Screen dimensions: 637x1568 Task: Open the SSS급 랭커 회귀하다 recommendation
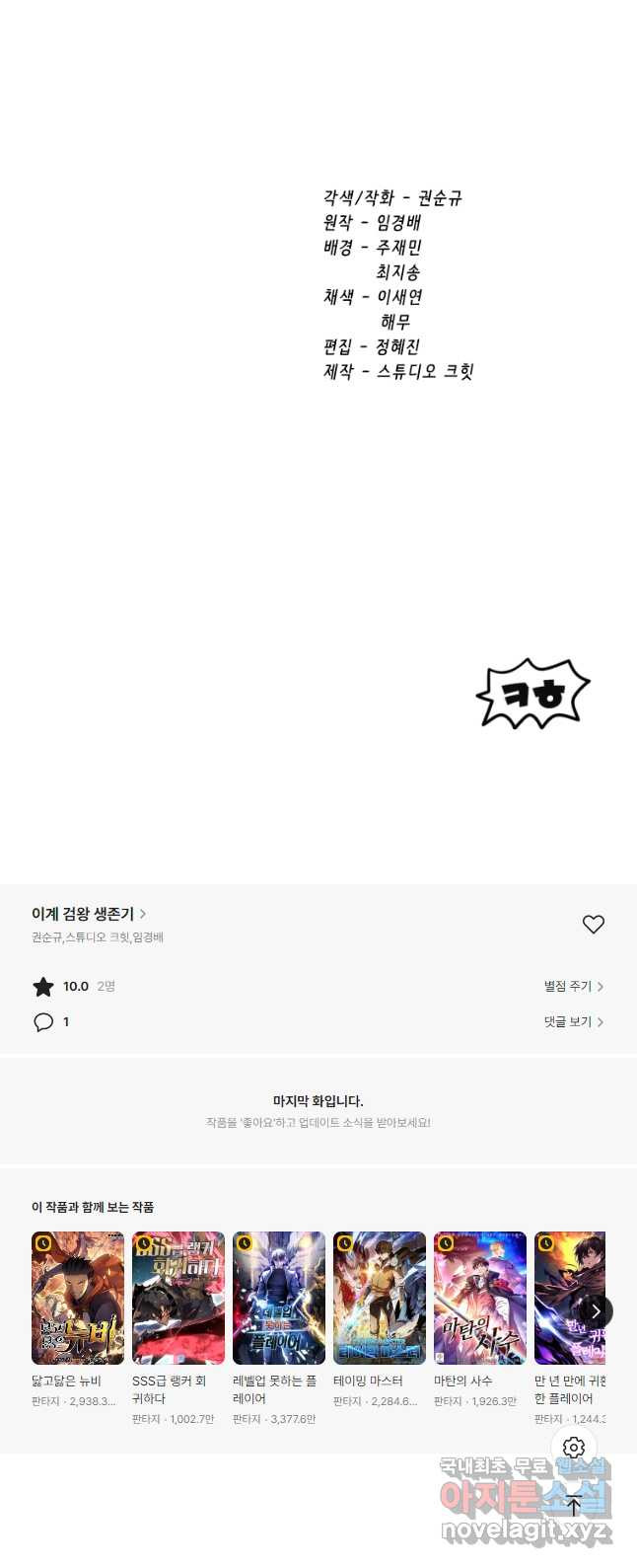(178, 1298)
